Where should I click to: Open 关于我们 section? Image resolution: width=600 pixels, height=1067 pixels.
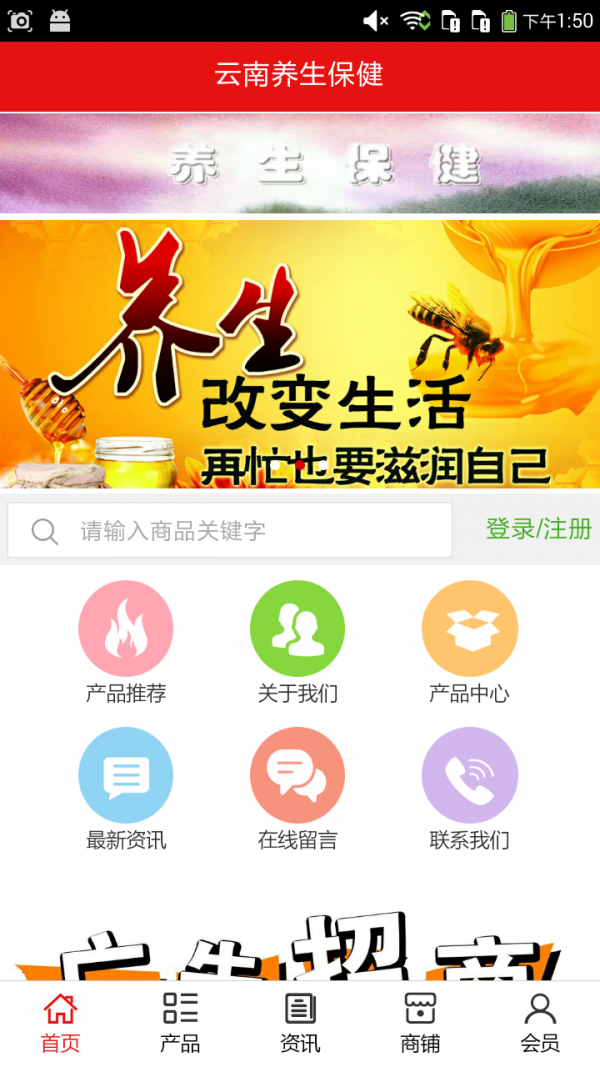tap(297, 629)
